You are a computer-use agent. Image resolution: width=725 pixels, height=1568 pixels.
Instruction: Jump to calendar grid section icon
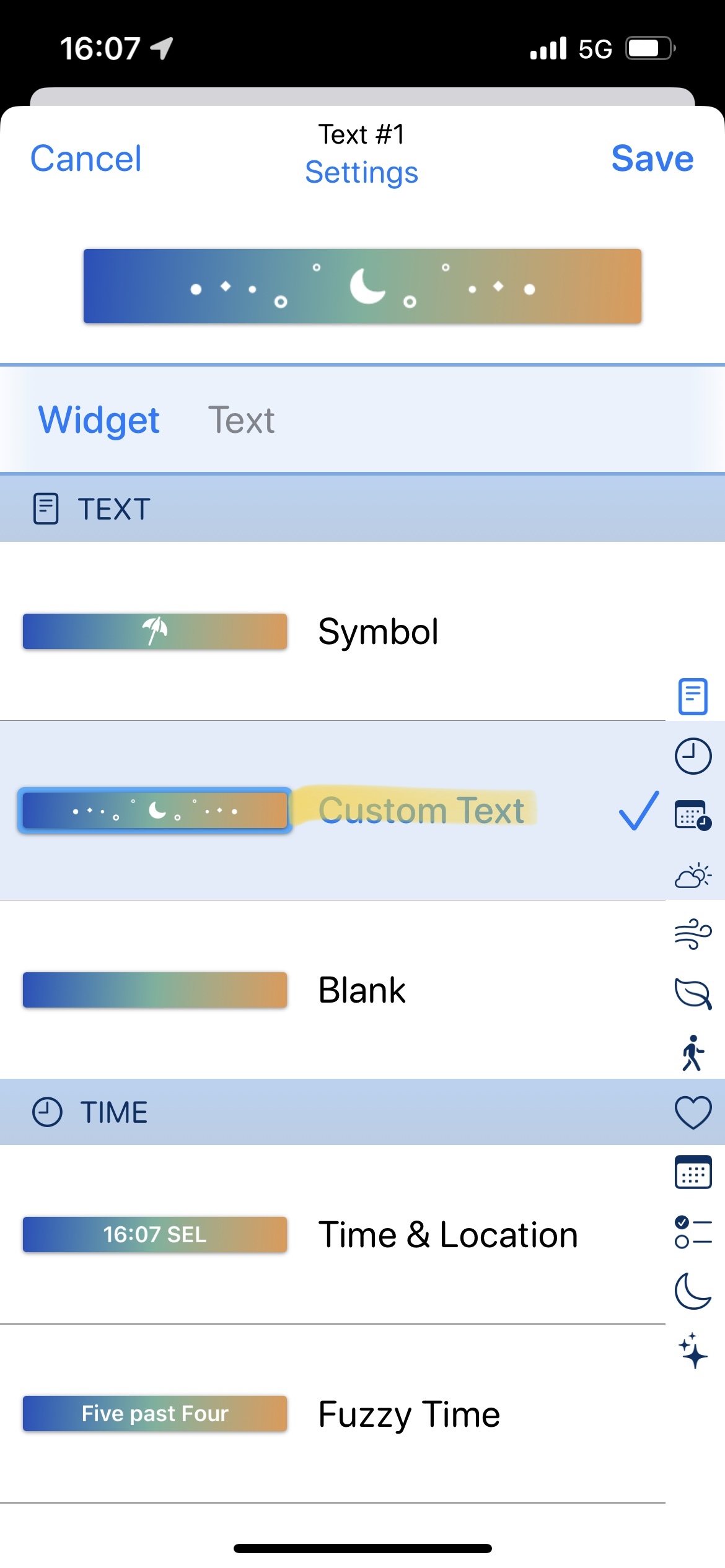point(693,1172)
